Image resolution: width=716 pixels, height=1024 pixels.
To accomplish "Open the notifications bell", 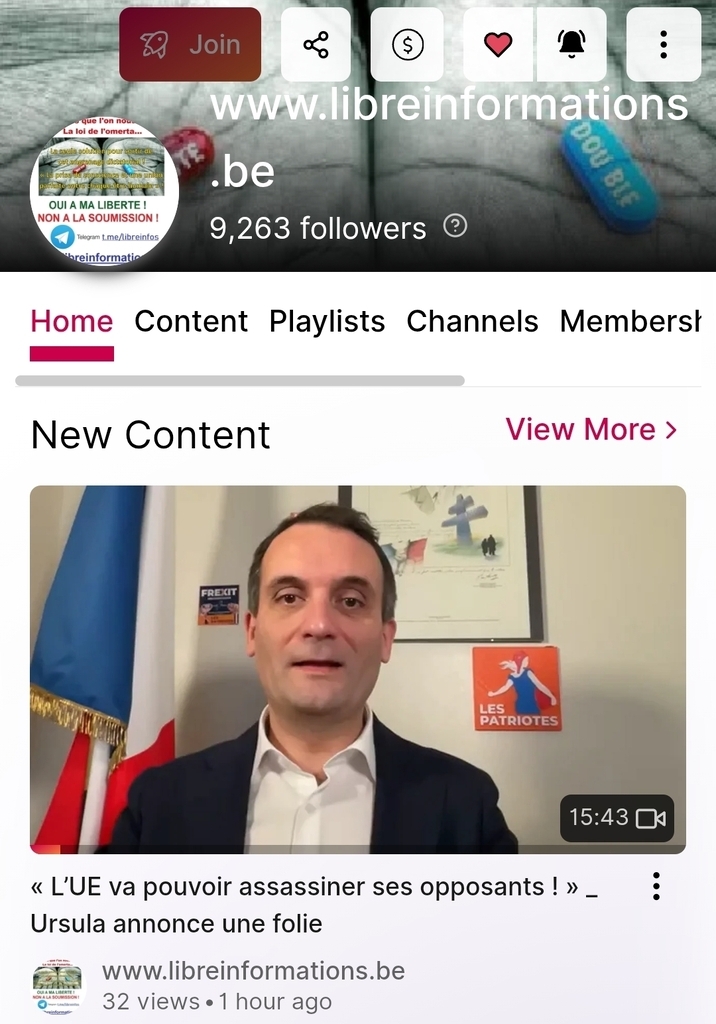I will [x=571, y=45].
